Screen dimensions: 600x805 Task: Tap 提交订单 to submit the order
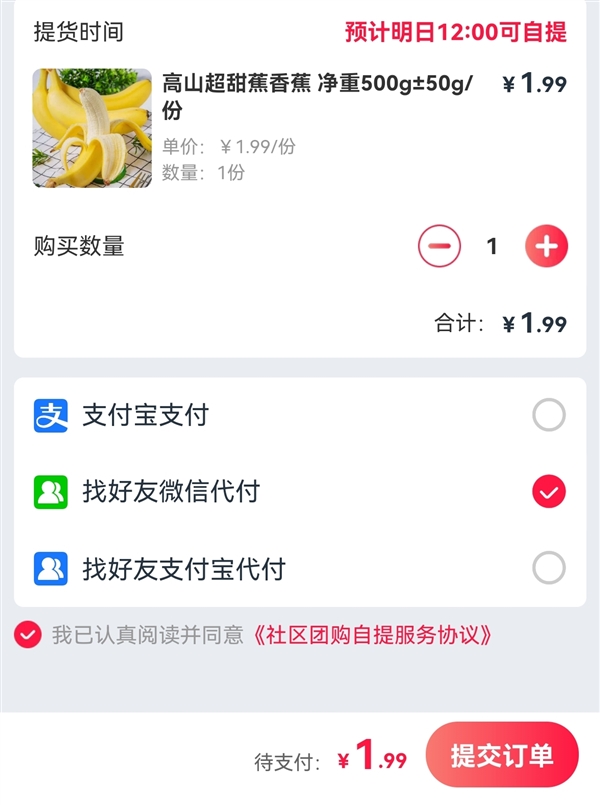coord(502,756)
